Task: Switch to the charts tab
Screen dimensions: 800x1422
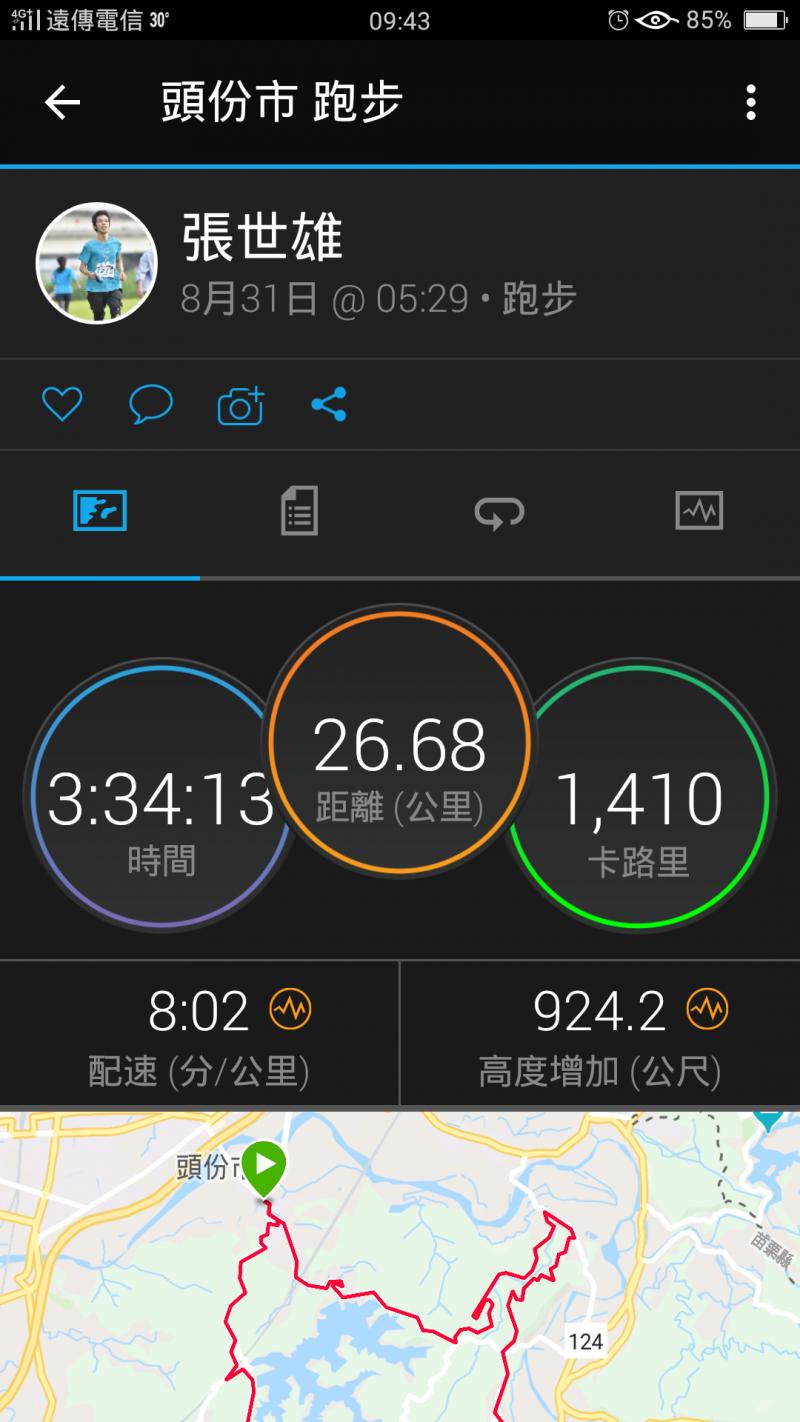Action: [699, 511]
